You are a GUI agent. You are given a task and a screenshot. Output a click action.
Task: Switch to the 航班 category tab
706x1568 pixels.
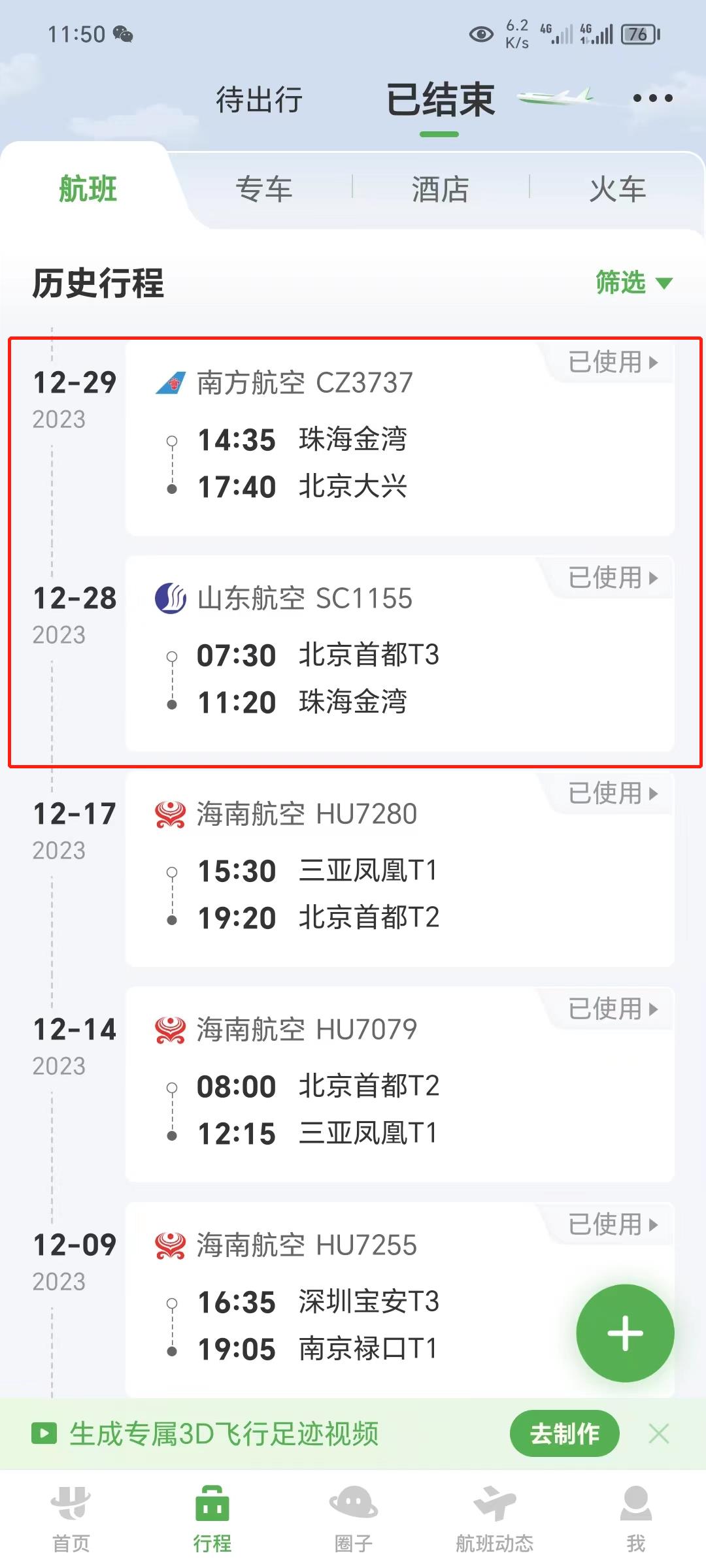coord(88,189)
